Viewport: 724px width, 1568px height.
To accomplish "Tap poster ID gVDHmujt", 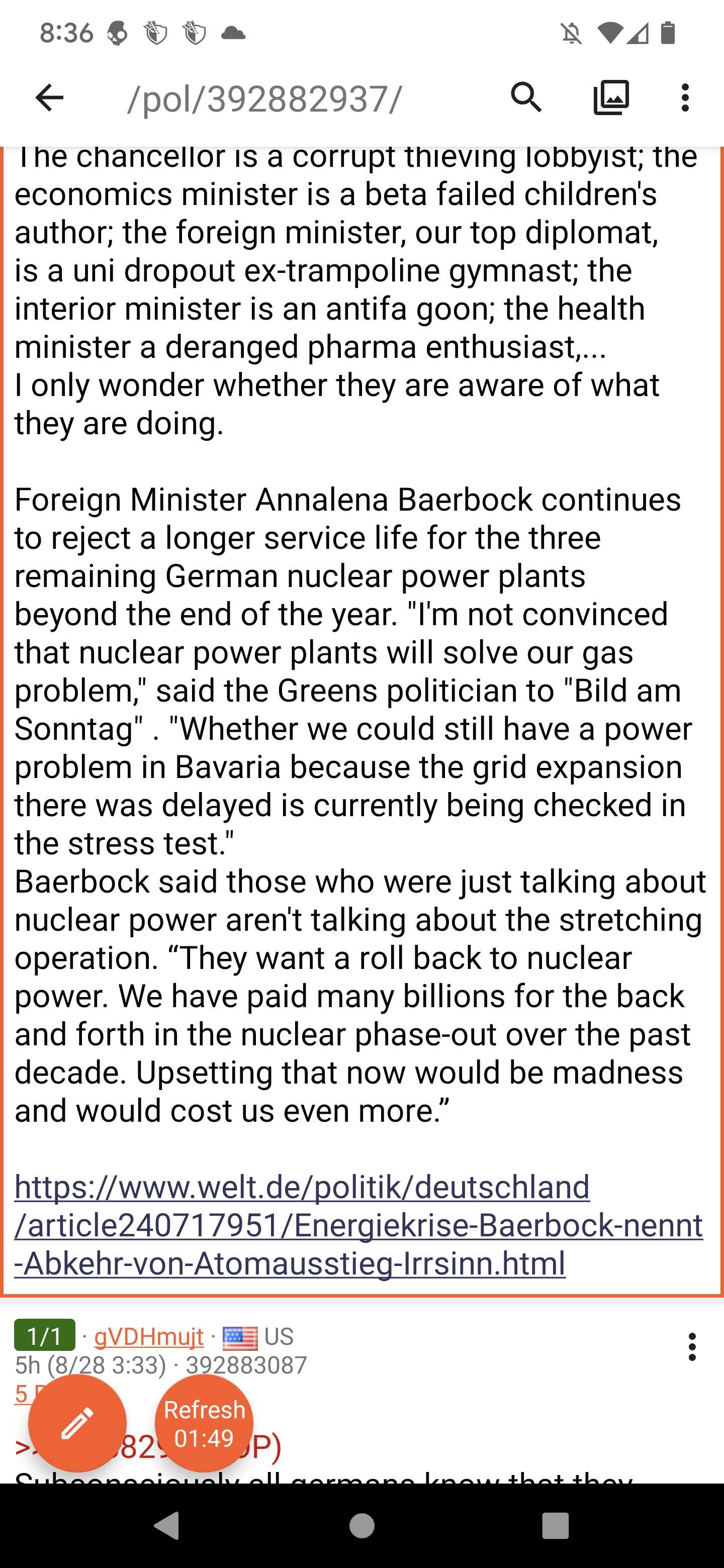I will [x=149, y=1337].
